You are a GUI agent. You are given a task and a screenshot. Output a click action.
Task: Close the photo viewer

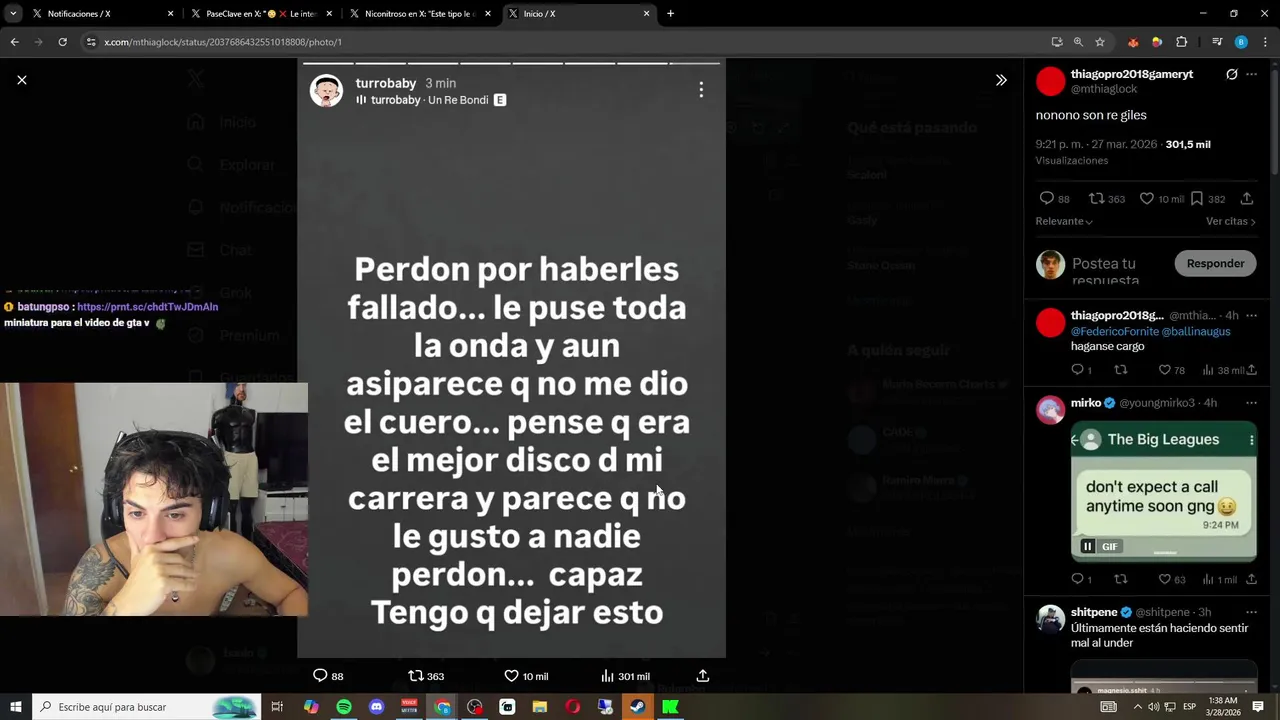22,80
